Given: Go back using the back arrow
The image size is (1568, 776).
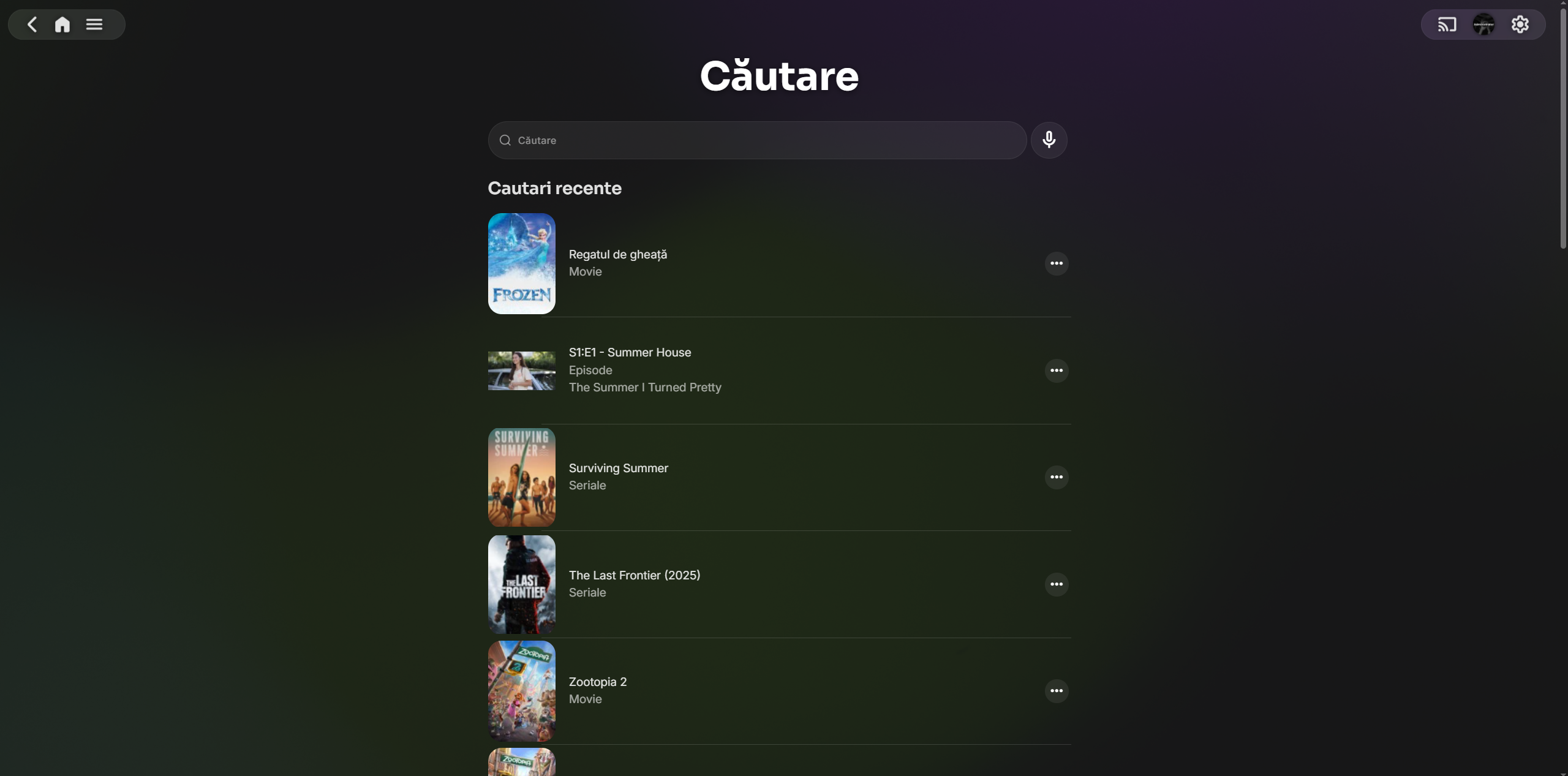Looking at the screenshot, I should [x=32, y=24].
